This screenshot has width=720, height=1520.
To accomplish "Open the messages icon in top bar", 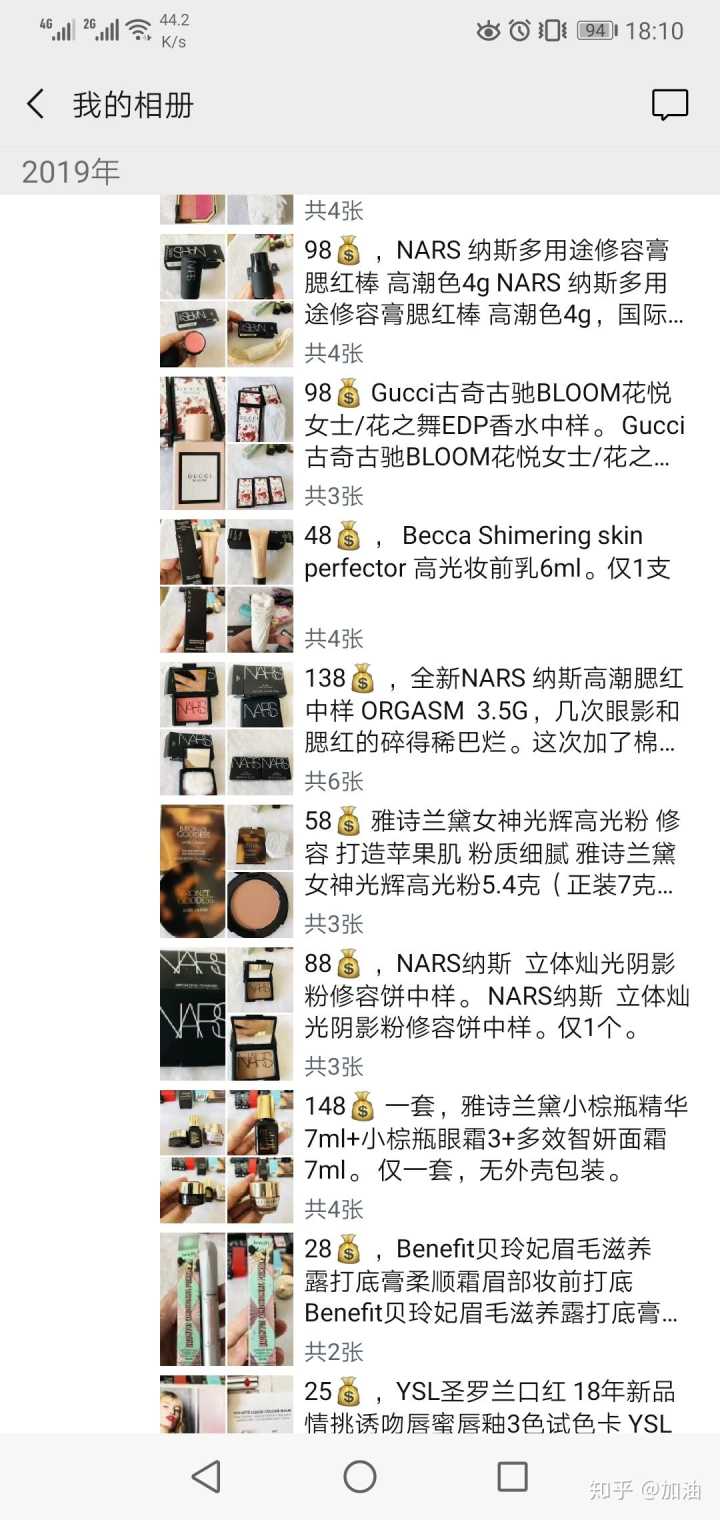I will (x=669, y=104).
